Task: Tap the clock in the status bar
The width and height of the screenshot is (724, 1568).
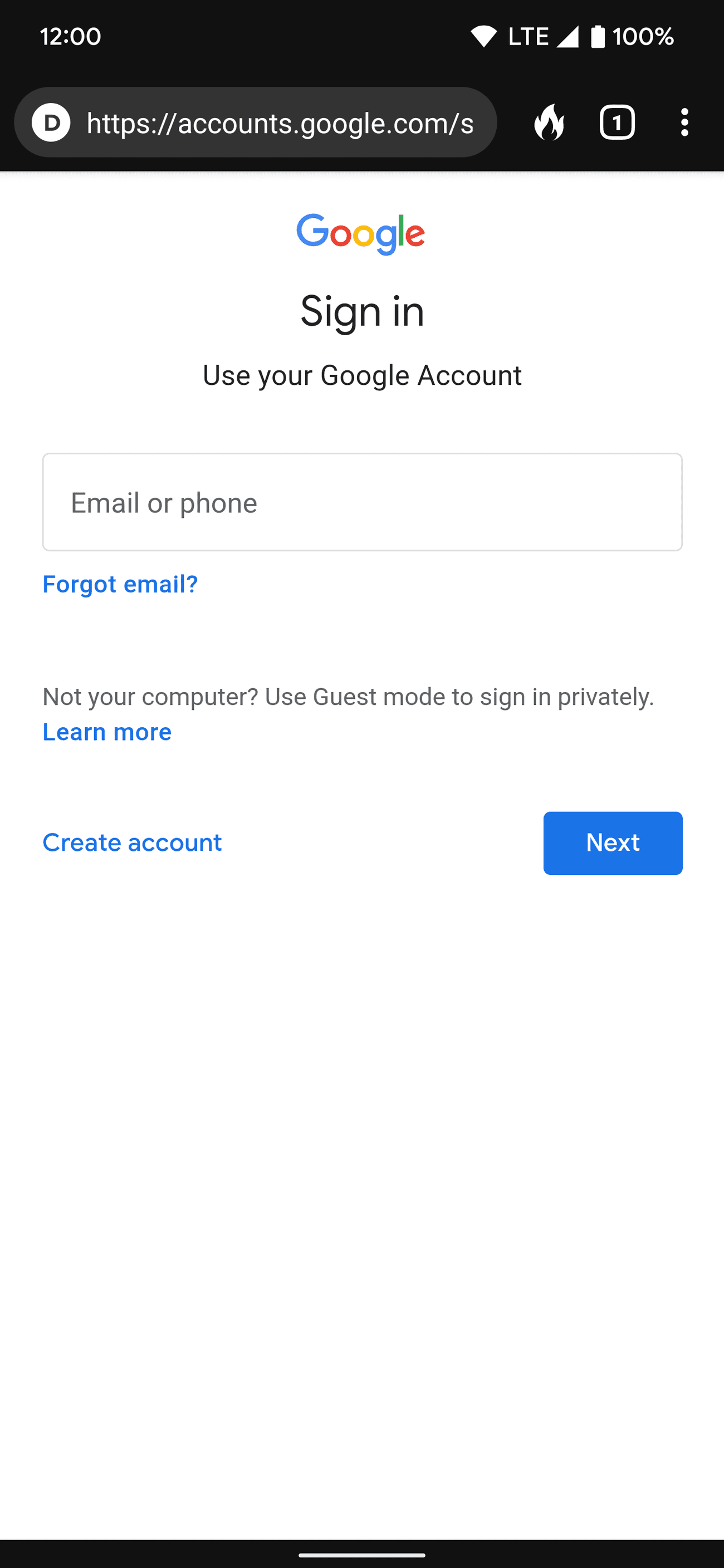Action: (70, 37)
